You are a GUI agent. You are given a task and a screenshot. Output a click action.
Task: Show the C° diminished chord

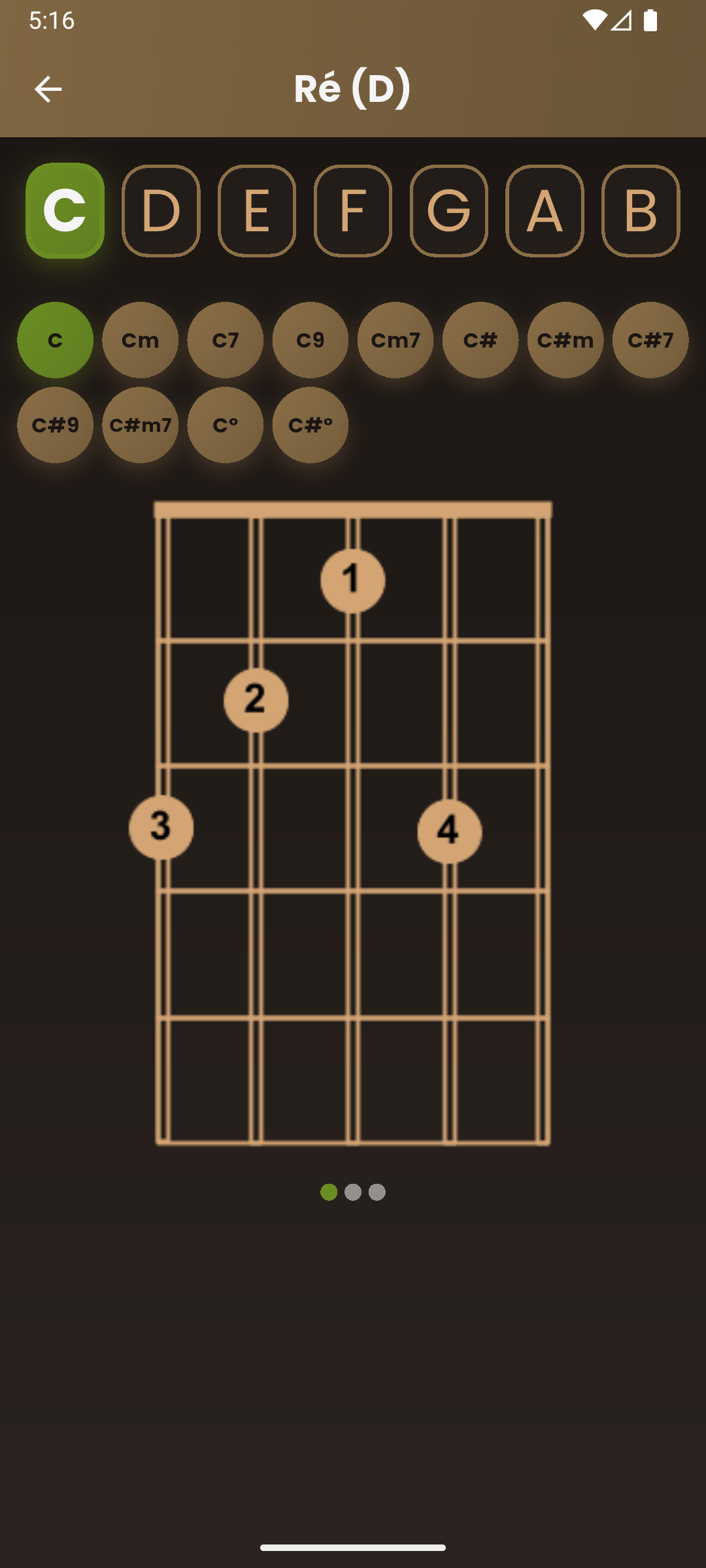(x=226, y=425)
